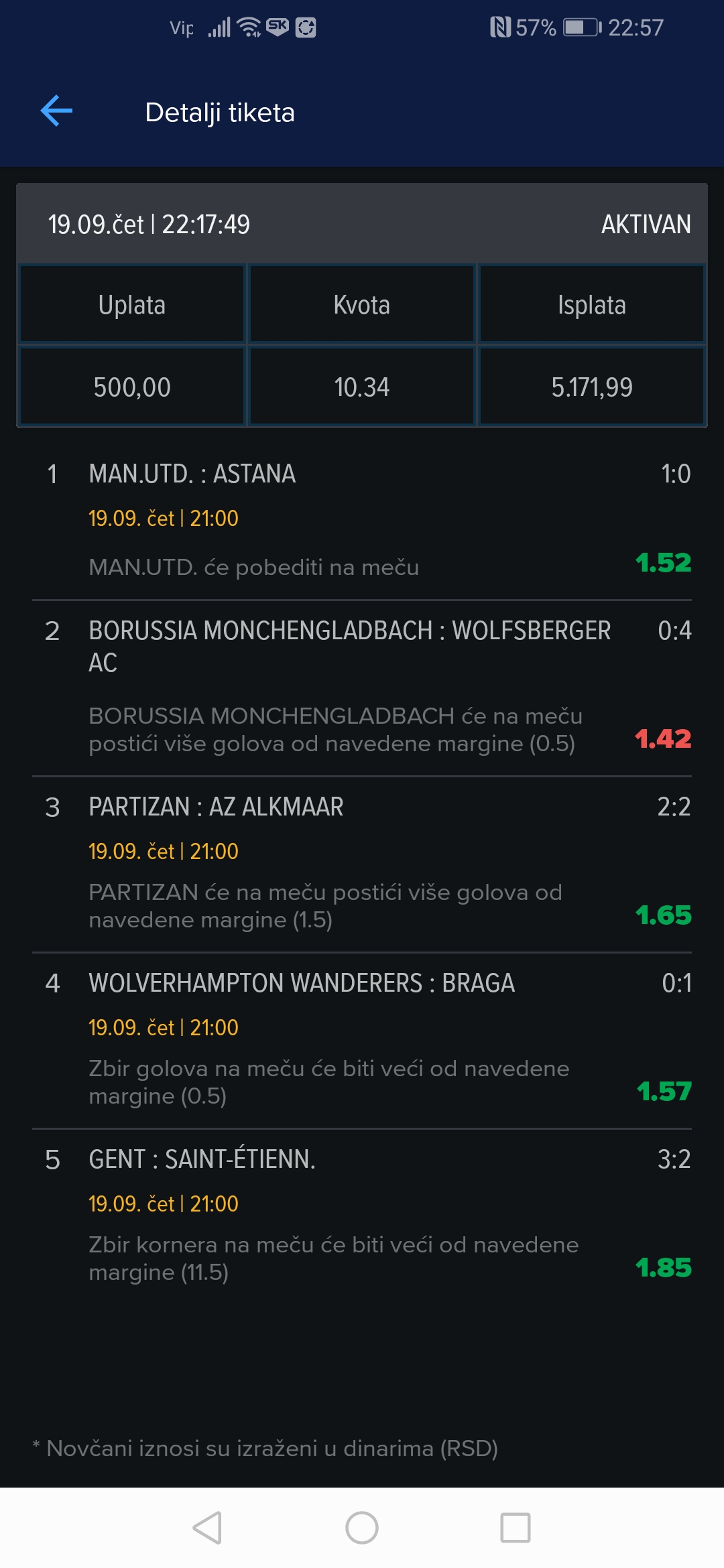Open the GENT : SAINT-ÉTIENN. match row
Viewport: 724px width, 1568px height.
[362, 1217]
